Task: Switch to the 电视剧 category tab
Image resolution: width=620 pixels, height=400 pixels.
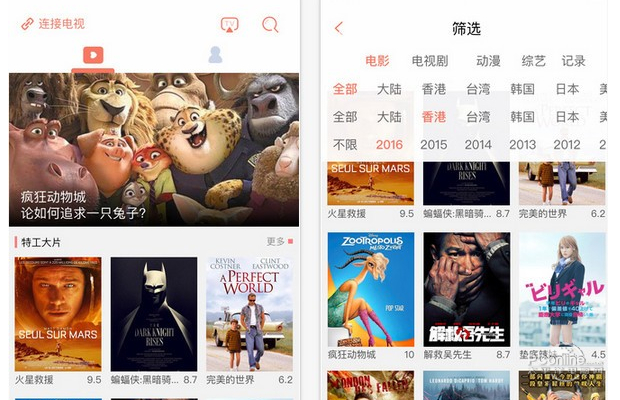Action: (x=430, y=61)
